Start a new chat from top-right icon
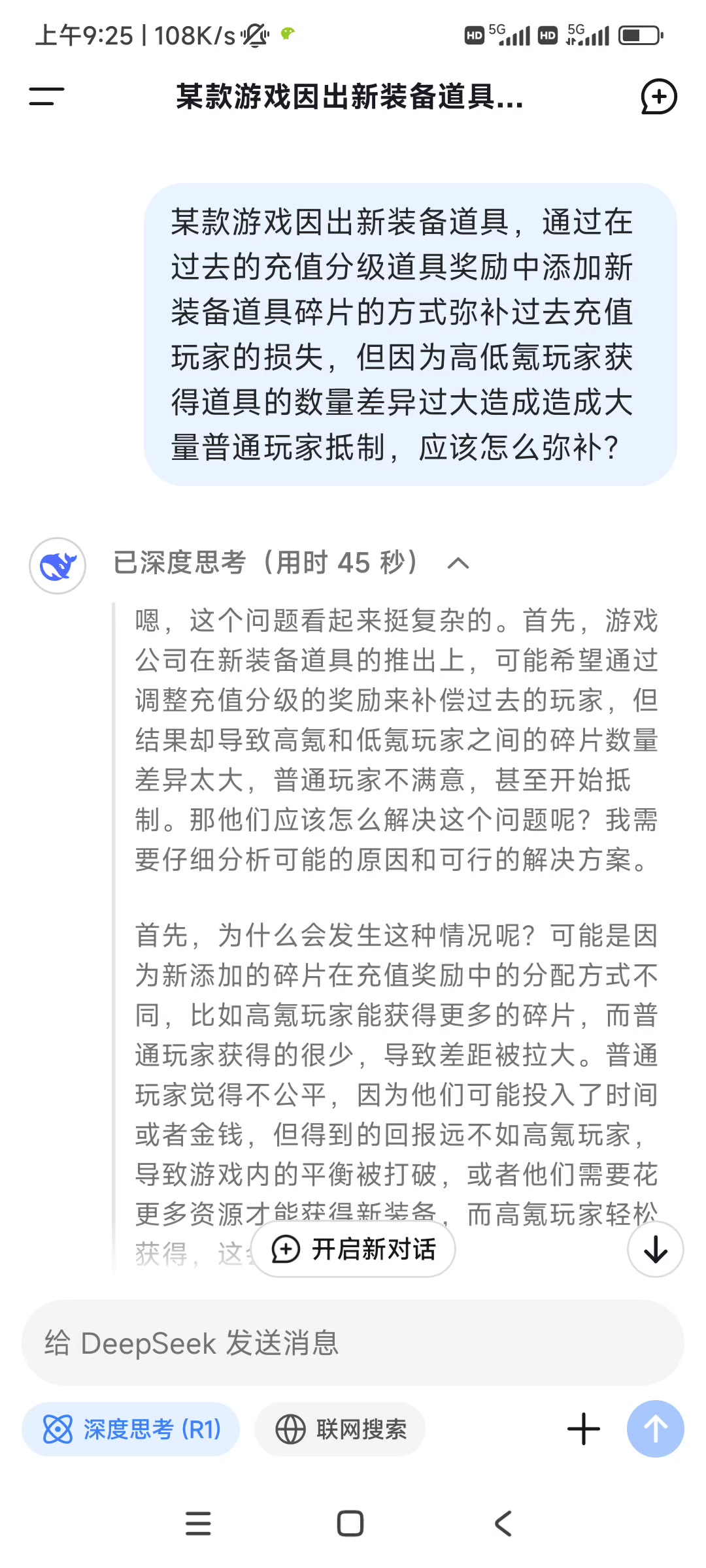706x1568 pixels. pyautogui.click(x=658, y=97)
